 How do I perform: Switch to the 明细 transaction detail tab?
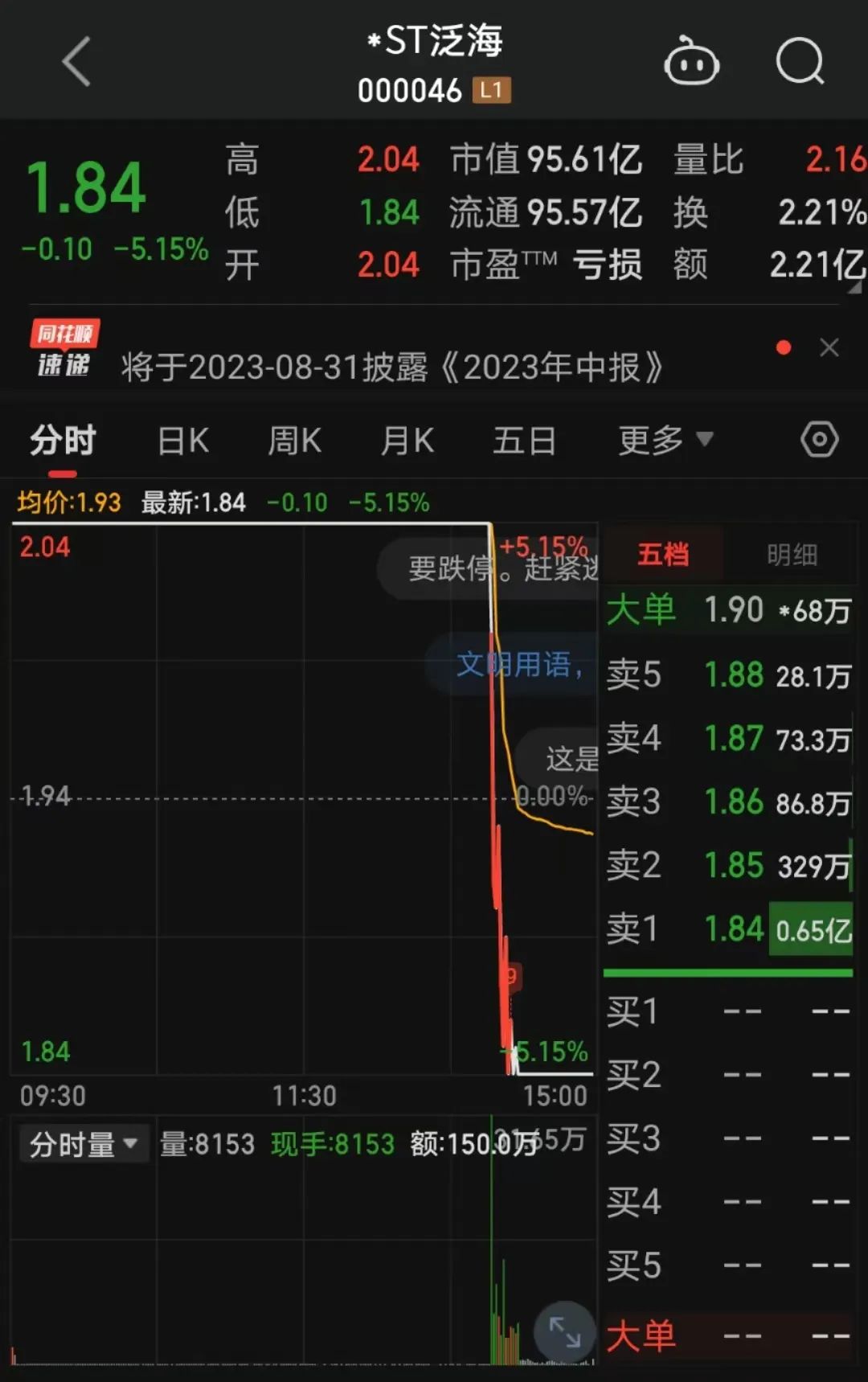pyautogui.click(x=791, y=554)
